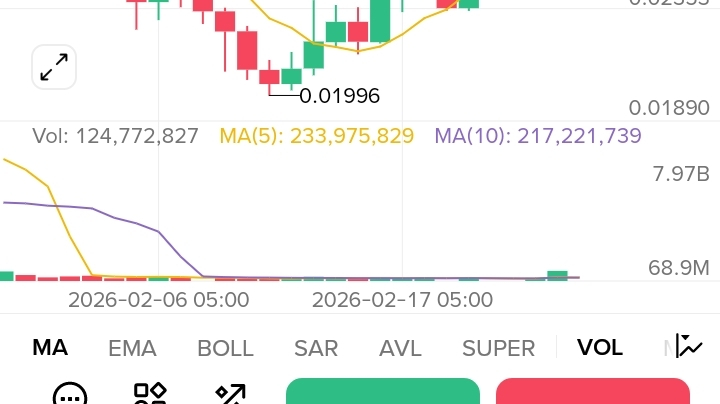Image resolution: width=720 pixels, height=404 pixels.
Task: Open the chat bubble icon
Action: 70,395
